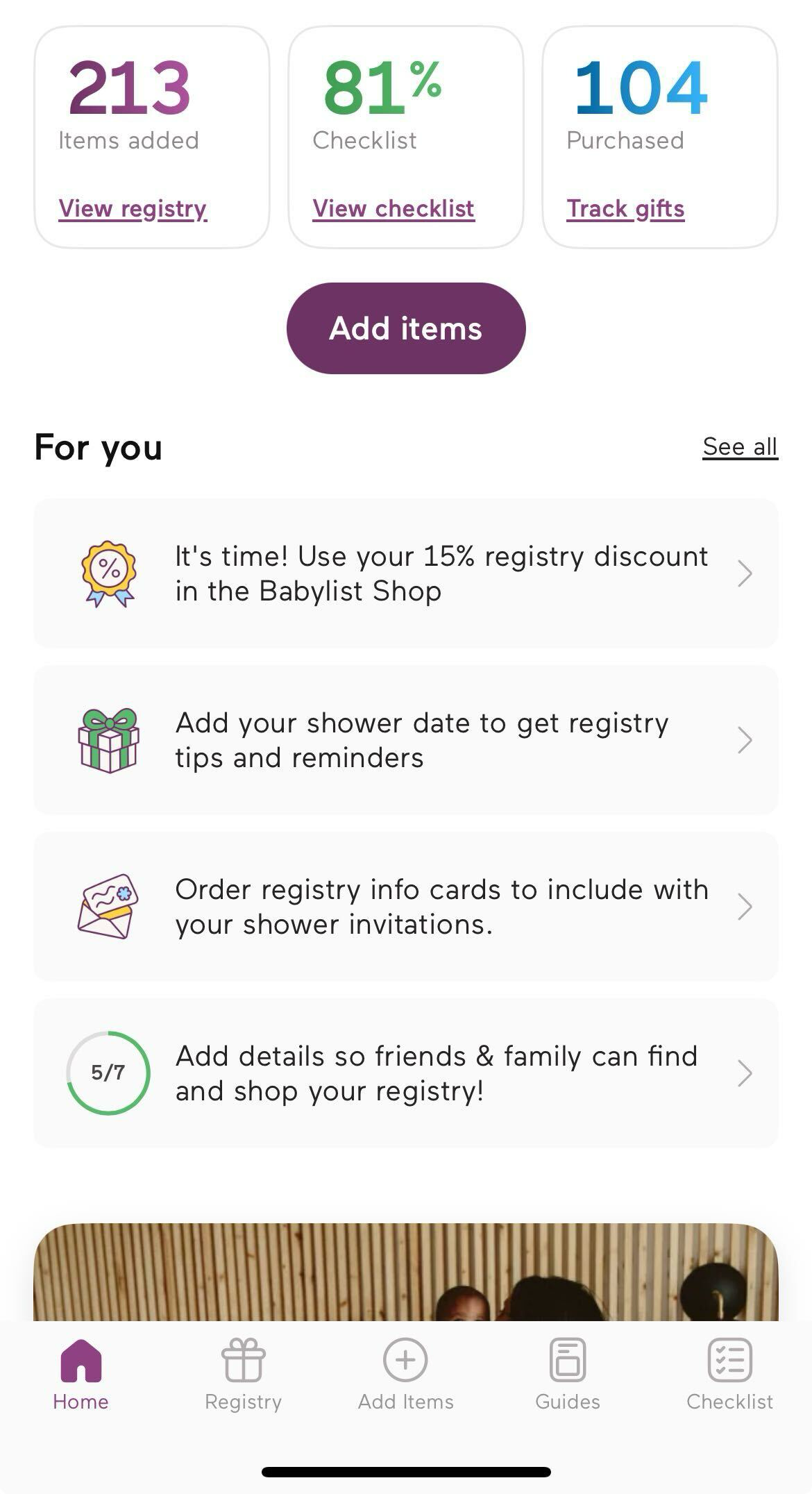Open the registry discount card chevron
This screenshot has height=1494, width=812.
click(x=745, y=573)
